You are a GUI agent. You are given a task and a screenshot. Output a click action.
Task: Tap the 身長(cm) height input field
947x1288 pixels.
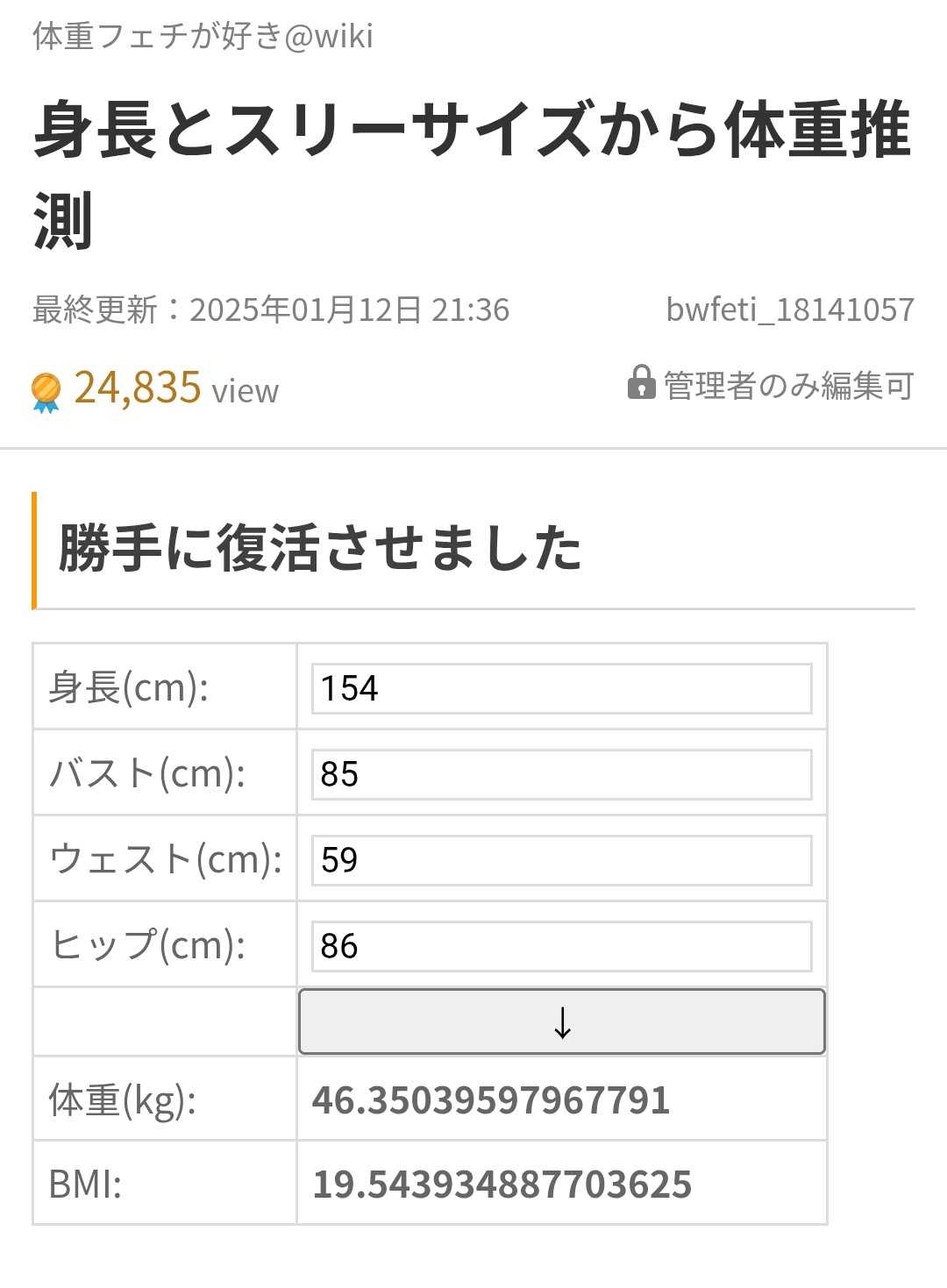tap(561, 688)
